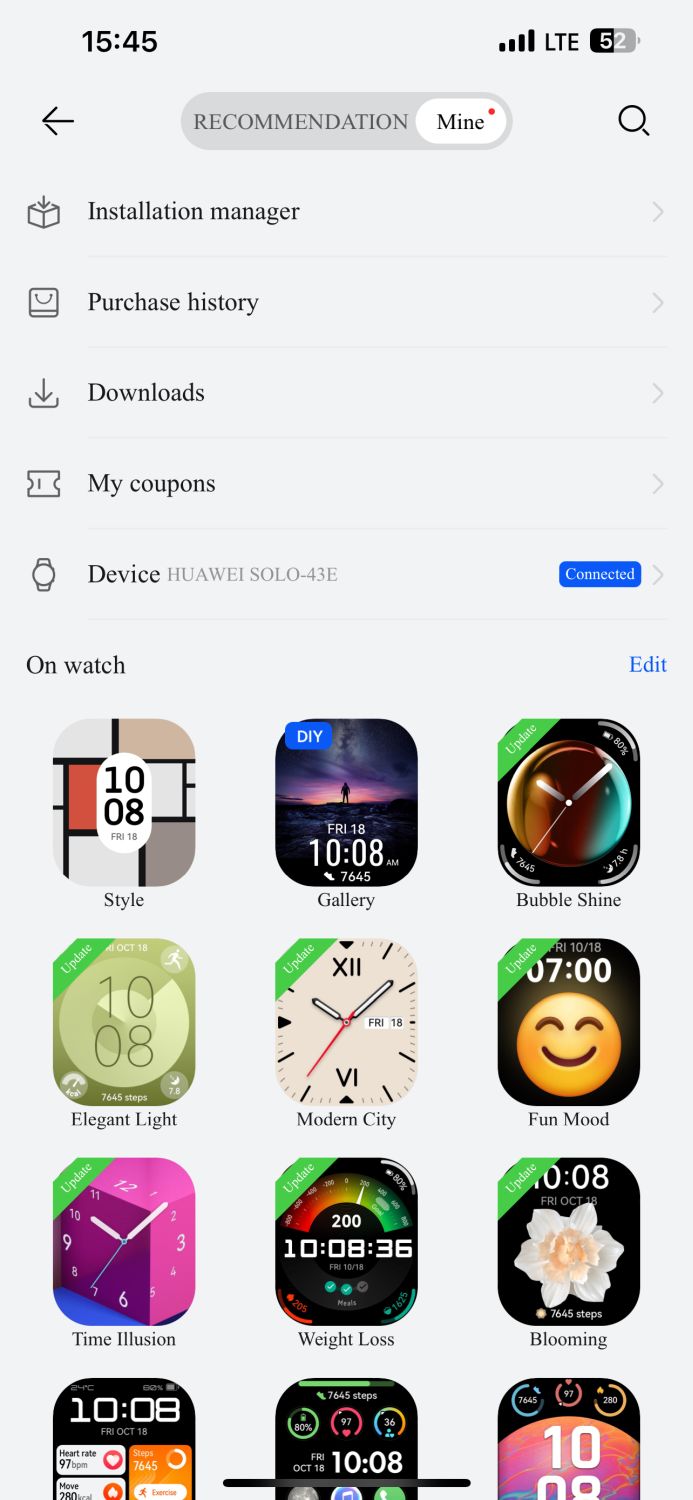Select the Time Illusion watch face
Screen dimensions: 693x1500
coord(124,1242)
